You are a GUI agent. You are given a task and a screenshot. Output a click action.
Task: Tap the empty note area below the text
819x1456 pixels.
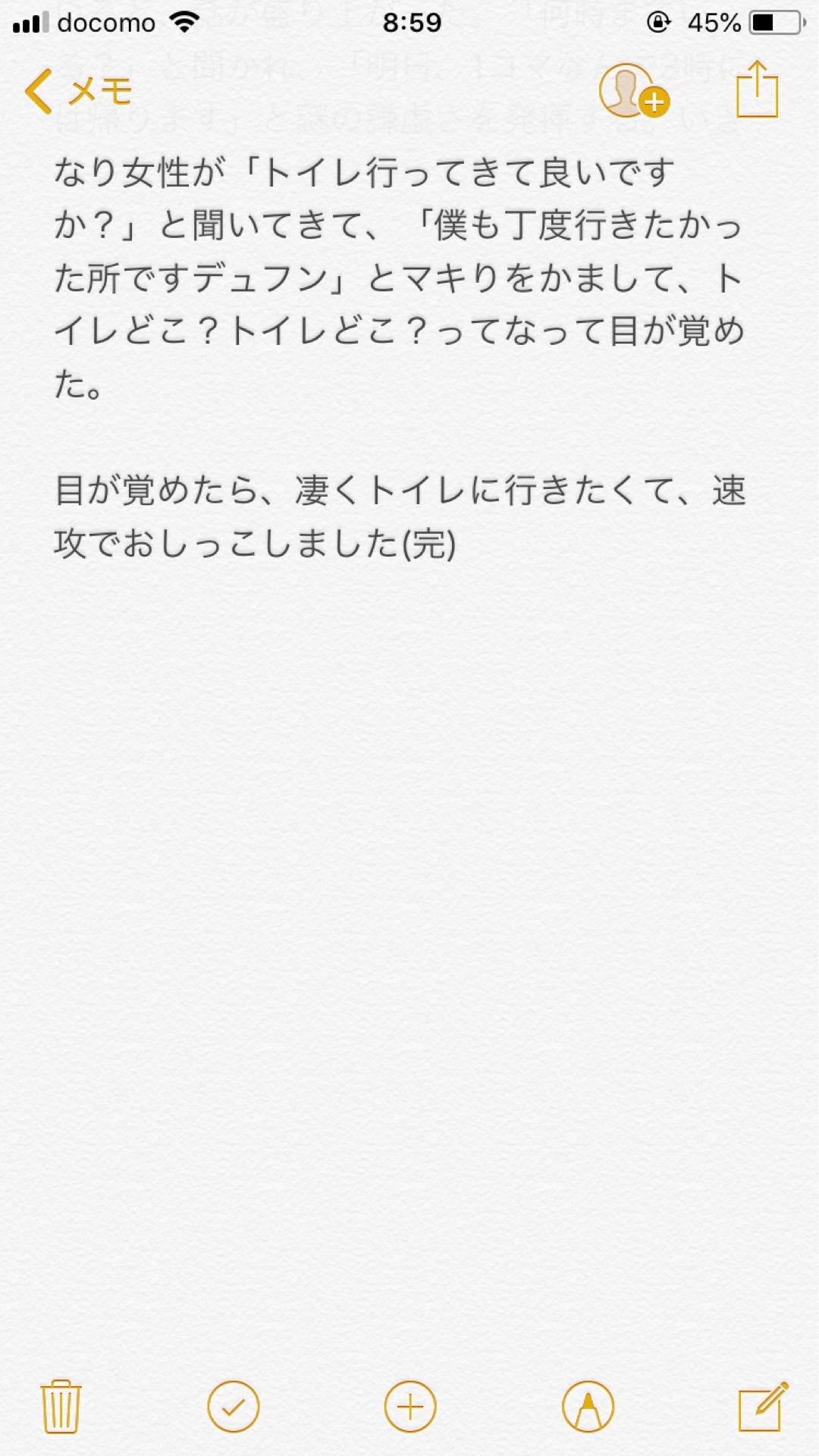click(x=409, y=910)
